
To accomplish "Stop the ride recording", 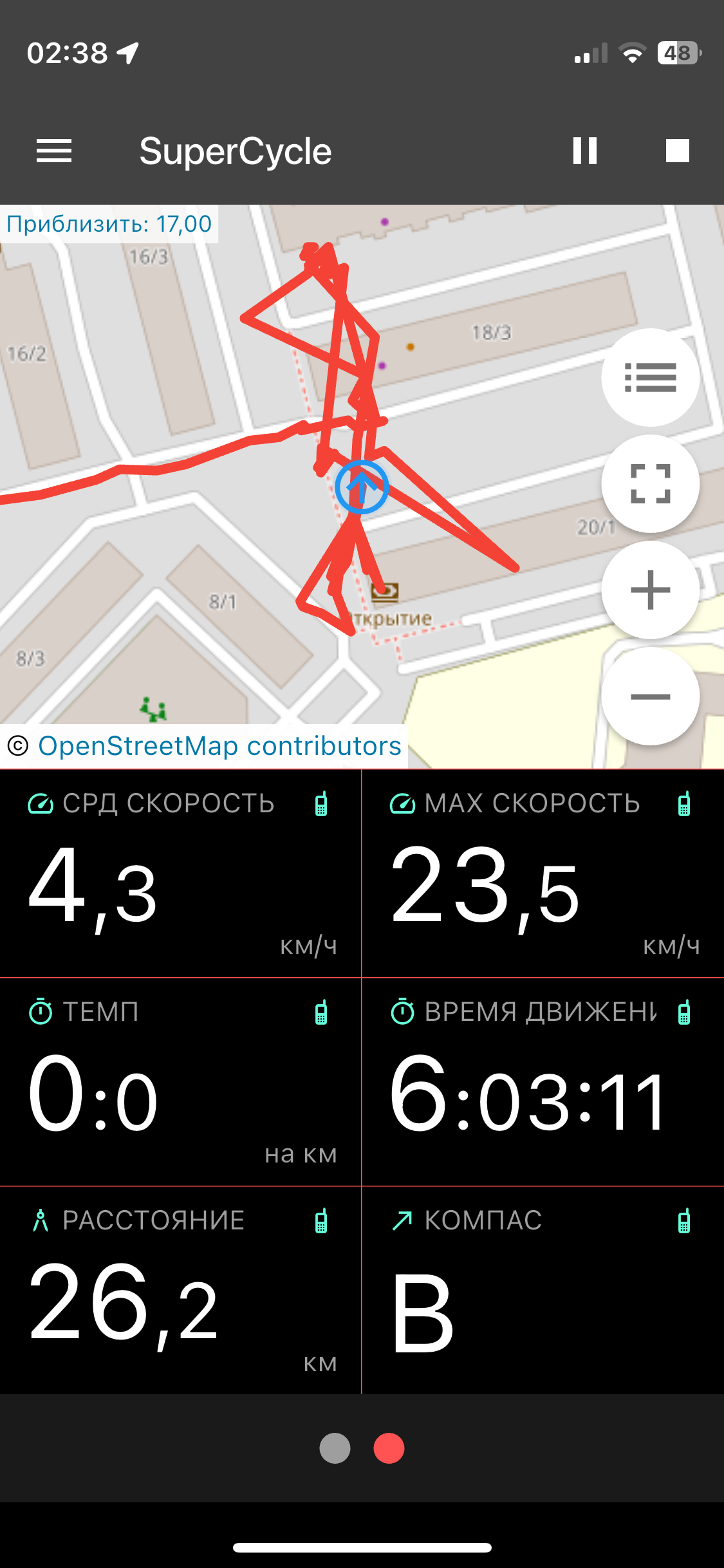I will (677, 151).
